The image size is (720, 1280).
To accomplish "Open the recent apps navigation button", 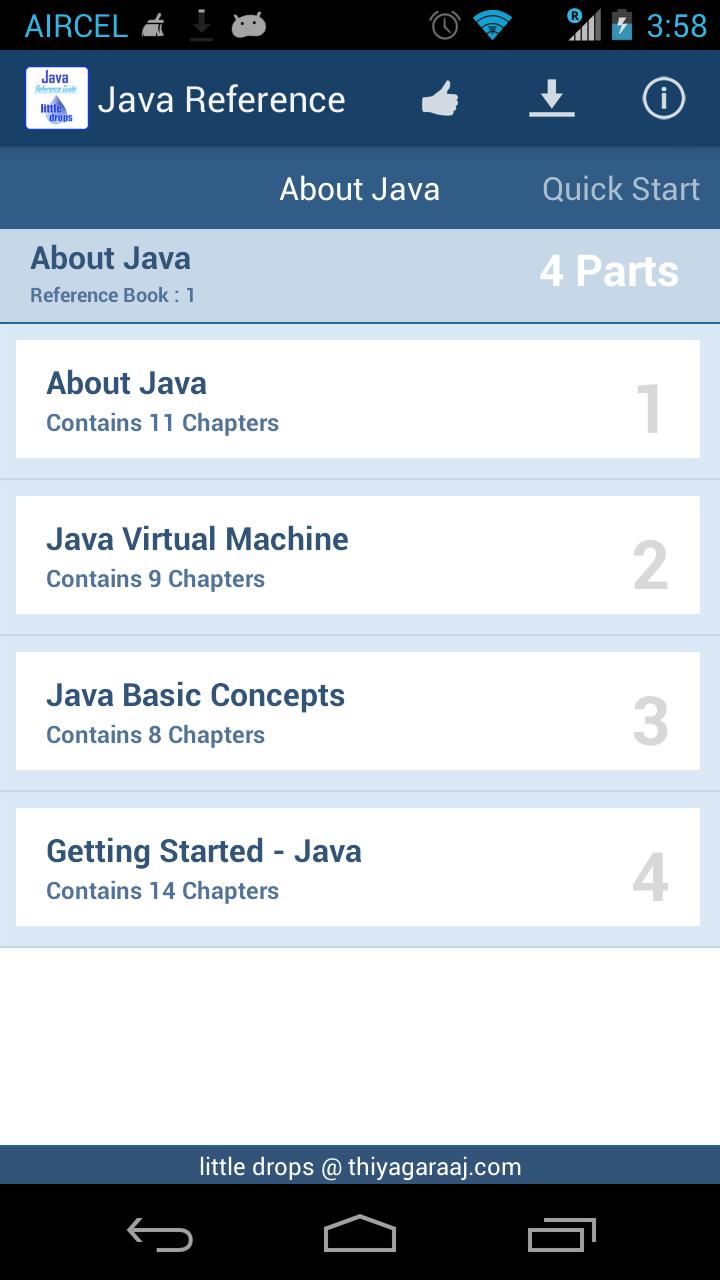I will point(560,1236).
